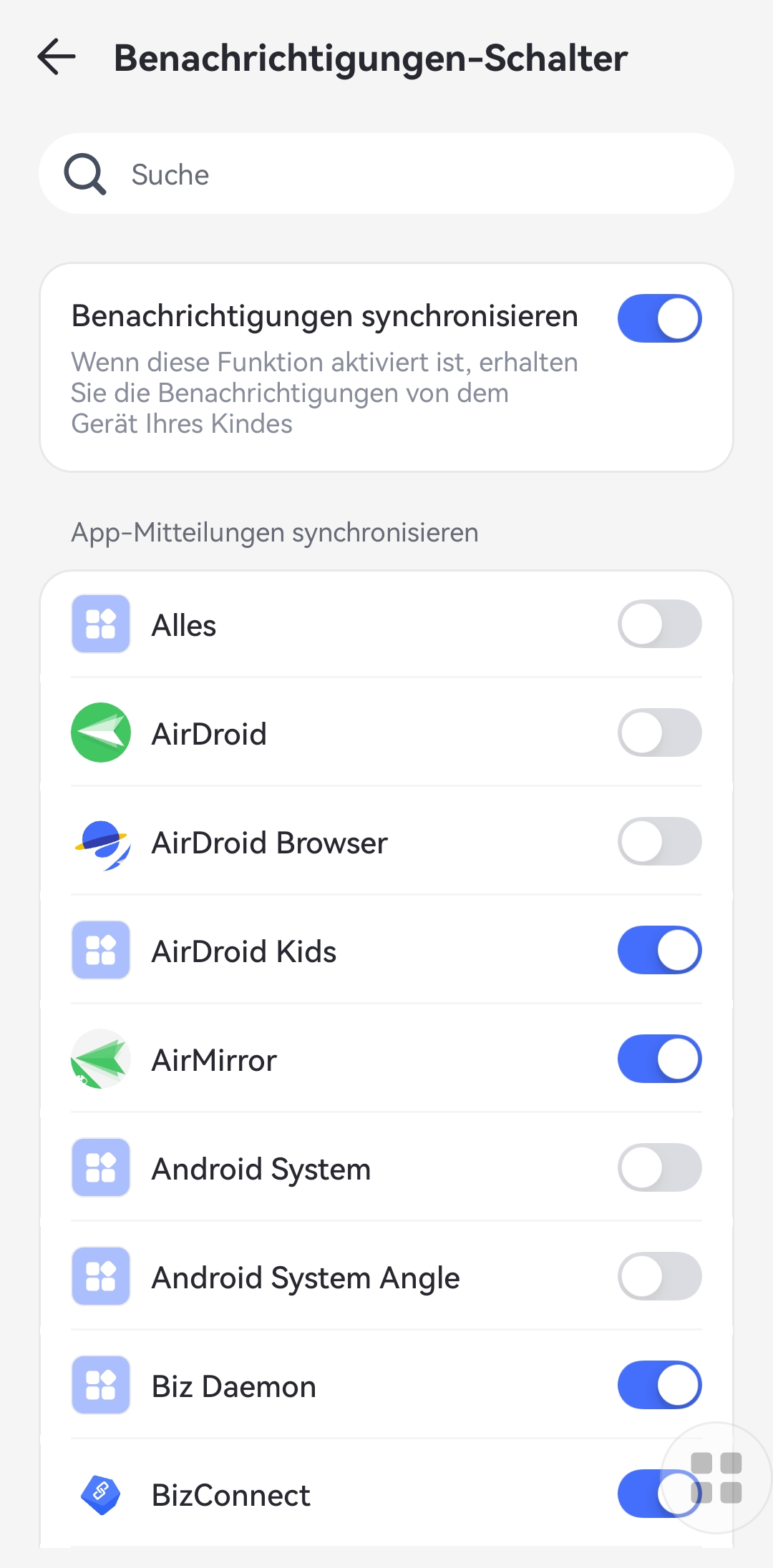Image resolution: width=773 pixels, height=1568 pixels.
Task: Enable the Alles switch
Action: coord(659,624)
